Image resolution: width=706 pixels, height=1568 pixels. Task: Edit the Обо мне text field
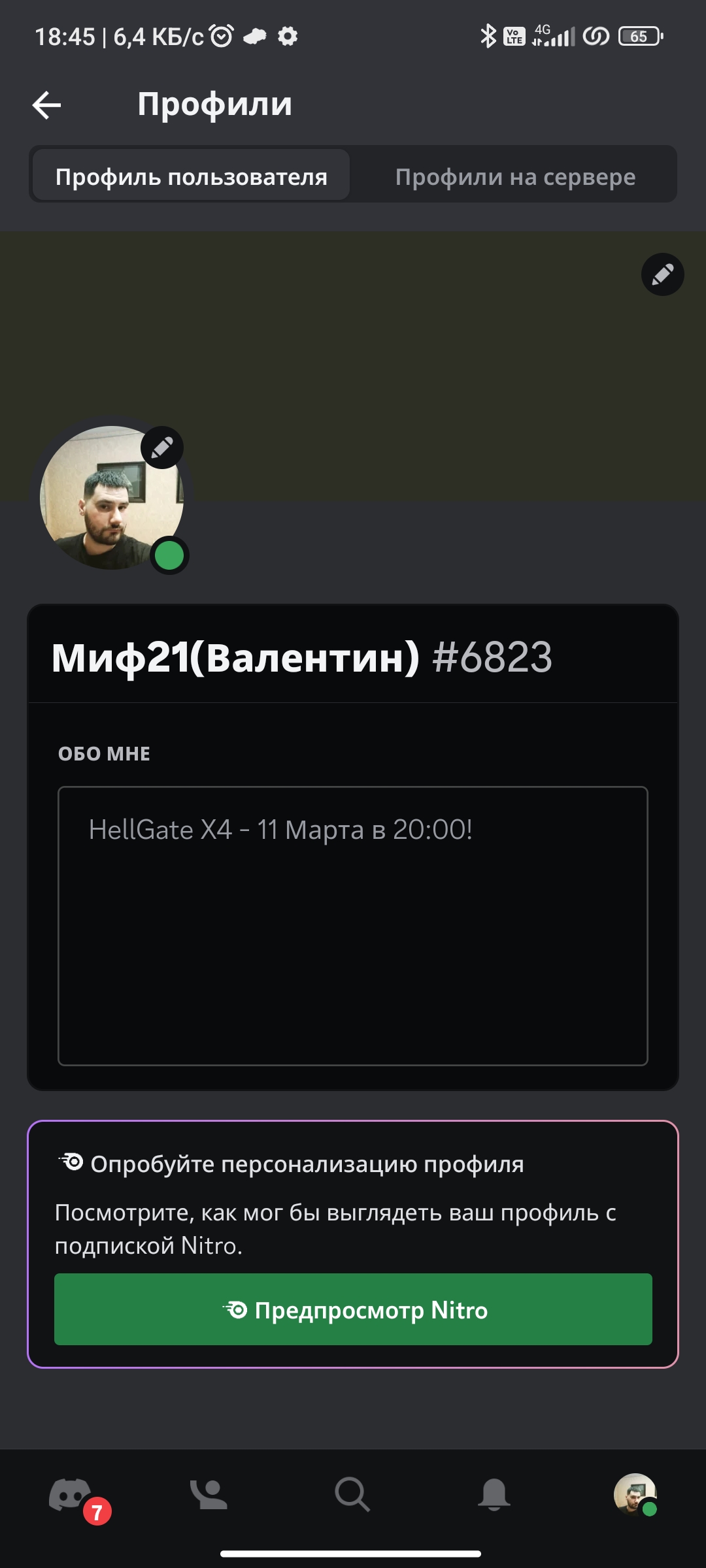tap(353, 926)
